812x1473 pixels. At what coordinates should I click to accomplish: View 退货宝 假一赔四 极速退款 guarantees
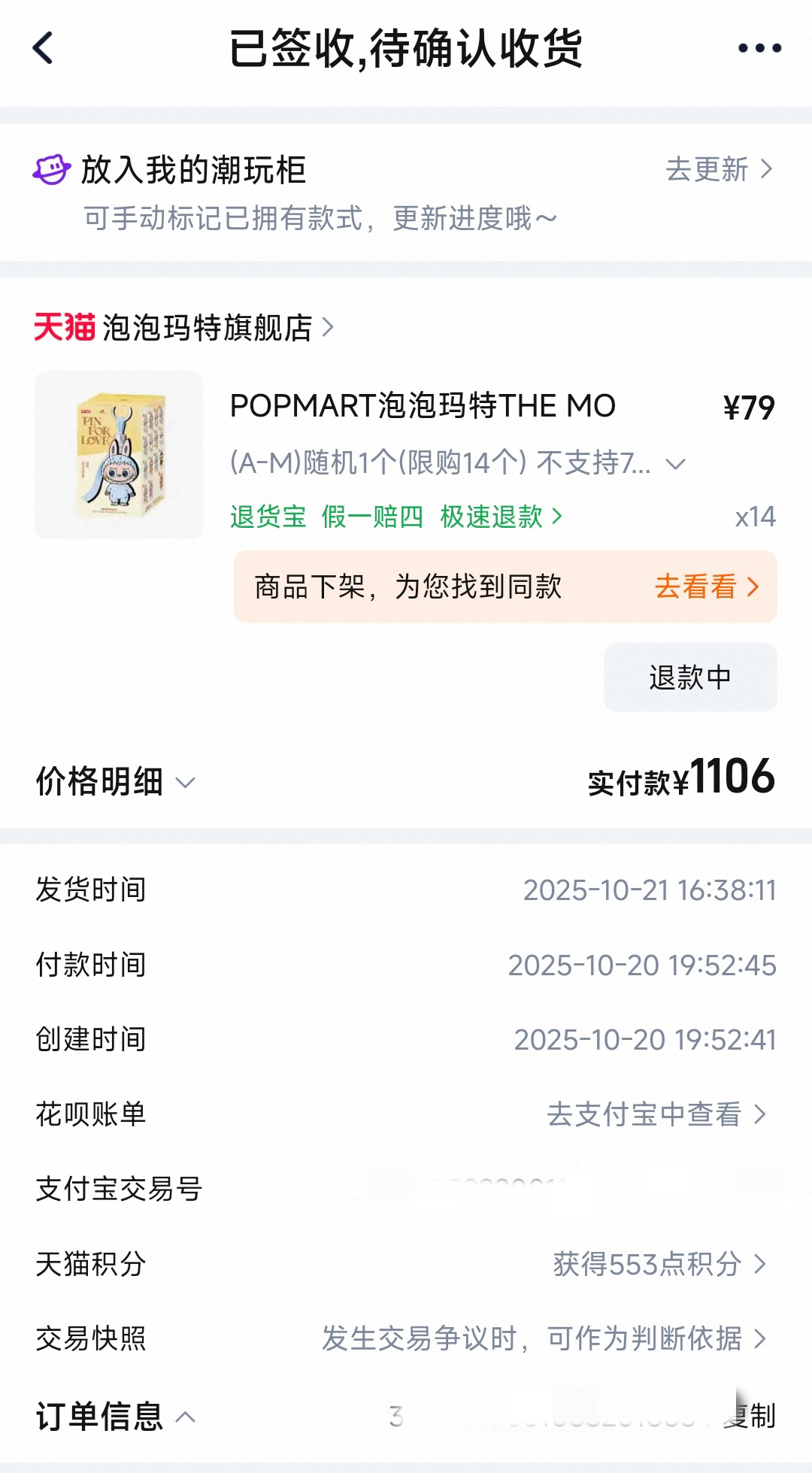click(x=395, y=517)
